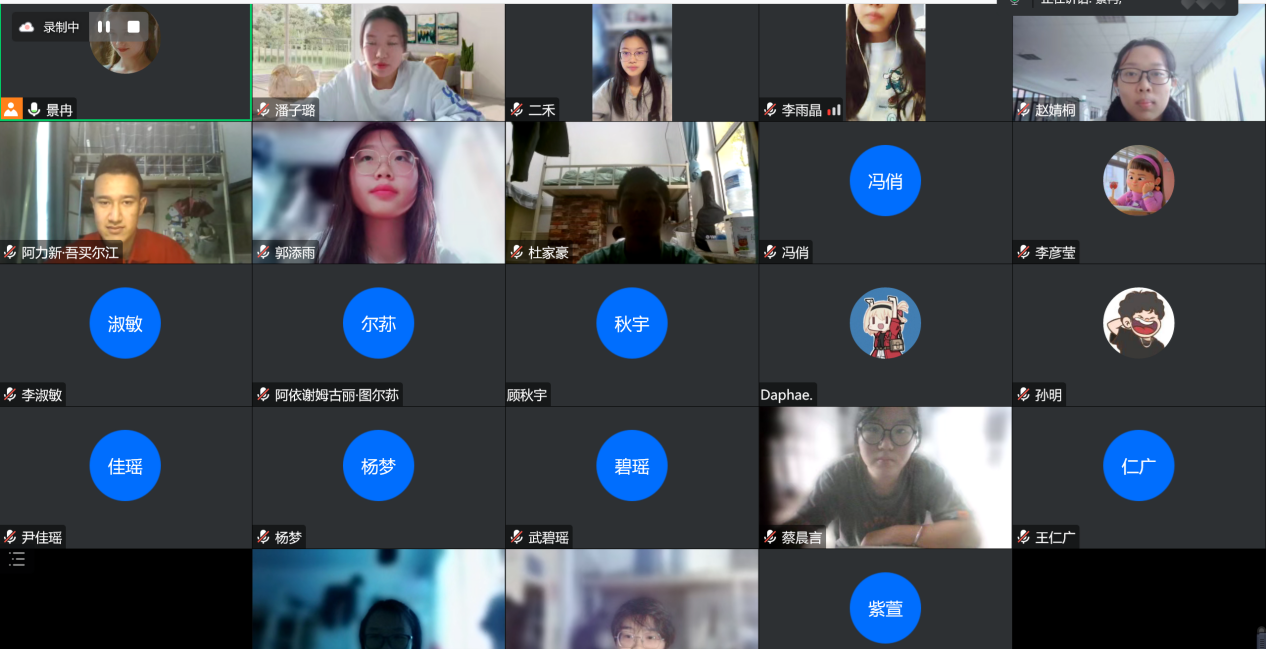The height and width of the screenshot is (649, 1266).
Task: Select 潘子璐's video tile
Action: pyautogui.click(x=378, y=62)
